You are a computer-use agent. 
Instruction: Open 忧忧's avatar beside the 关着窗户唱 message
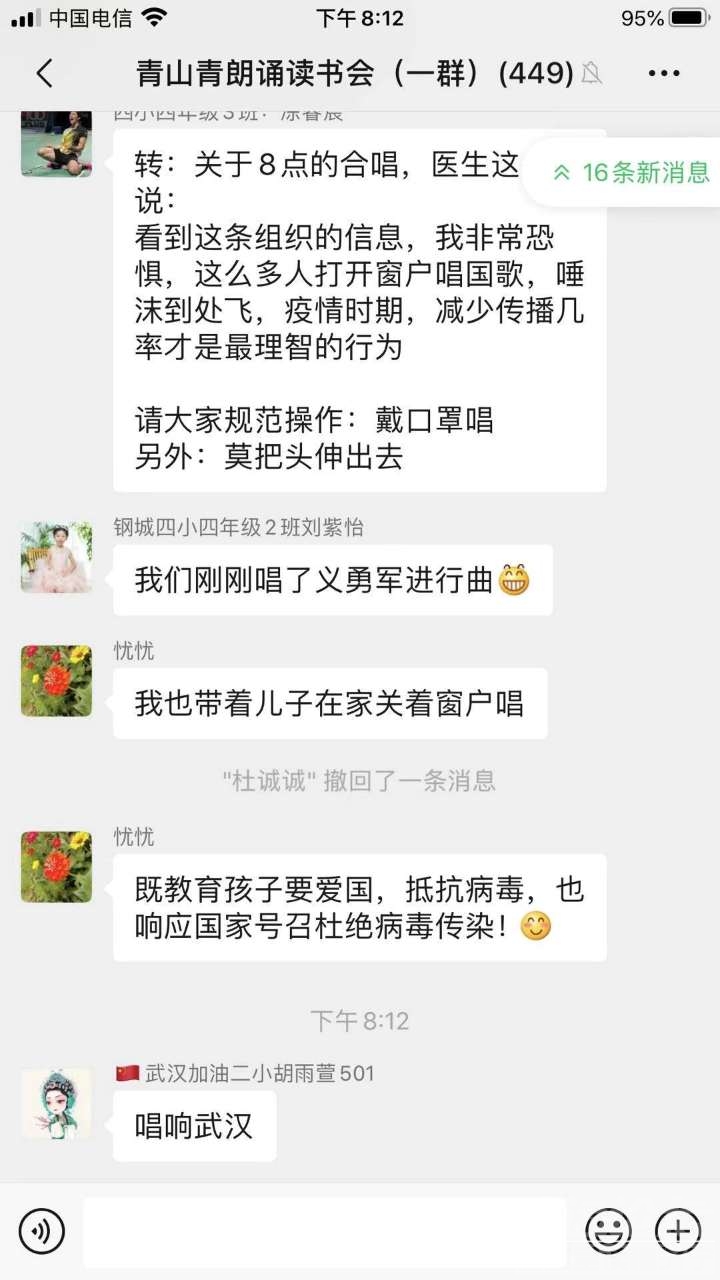click(x=56, y=680)
